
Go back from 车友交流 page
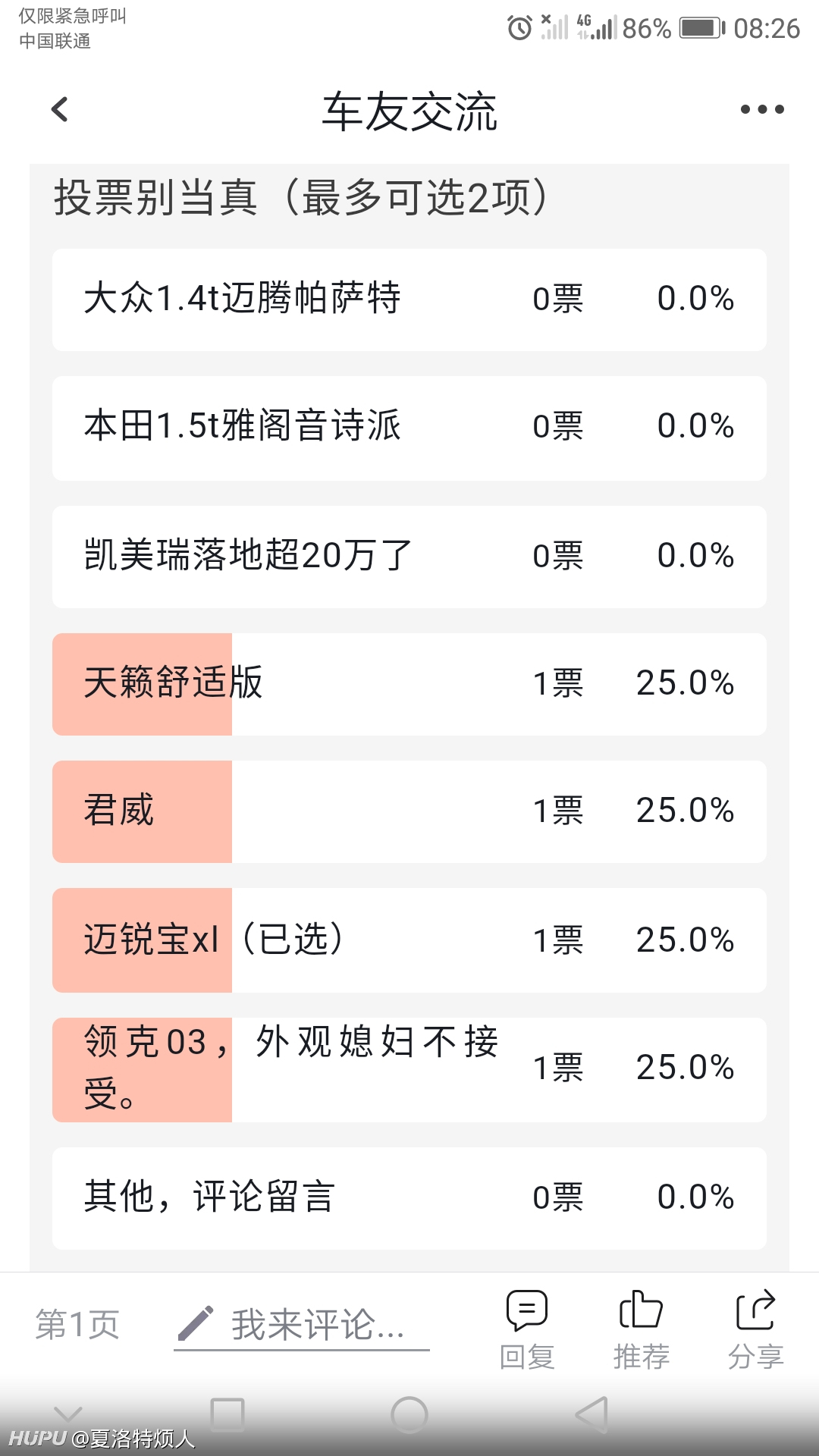point(59,109)
